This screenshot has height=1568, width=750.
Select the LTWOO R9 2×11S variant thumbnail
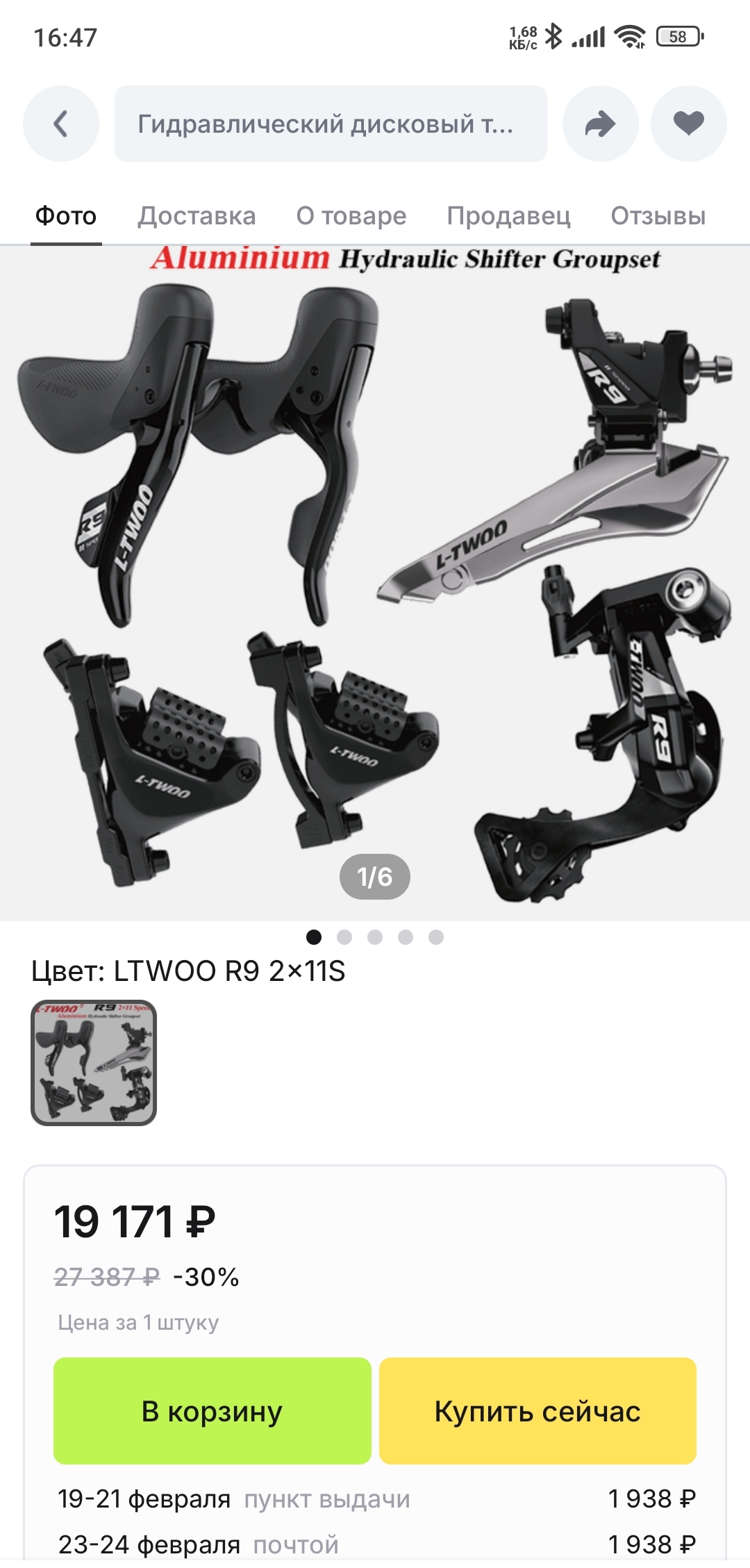tap(94, 1063)
